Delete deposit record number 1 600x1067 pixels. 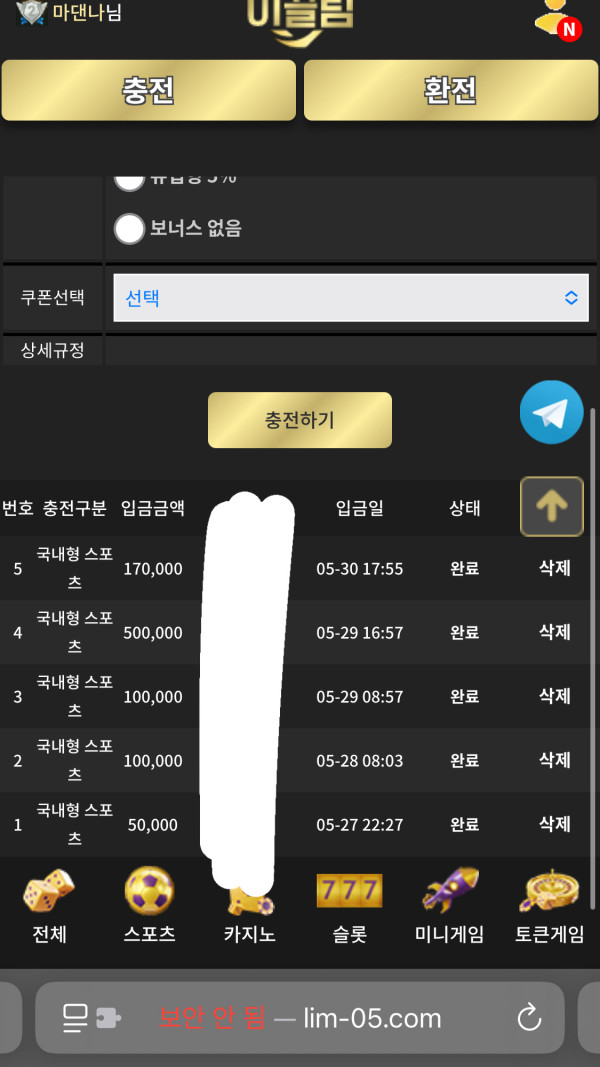point(554,824)
